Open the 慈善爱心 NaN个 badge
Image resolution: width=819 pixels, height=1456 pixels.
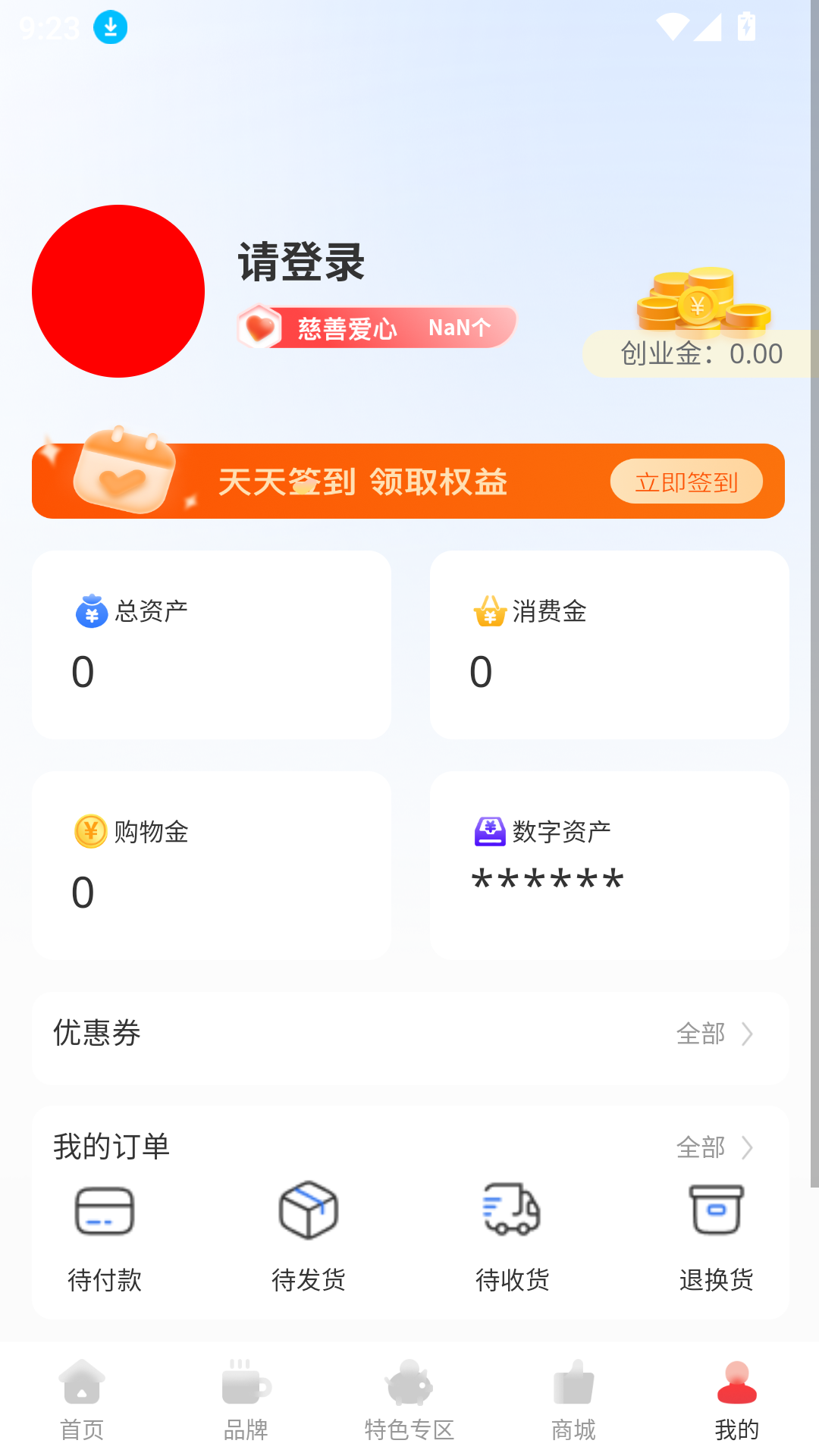pos(375,326)
